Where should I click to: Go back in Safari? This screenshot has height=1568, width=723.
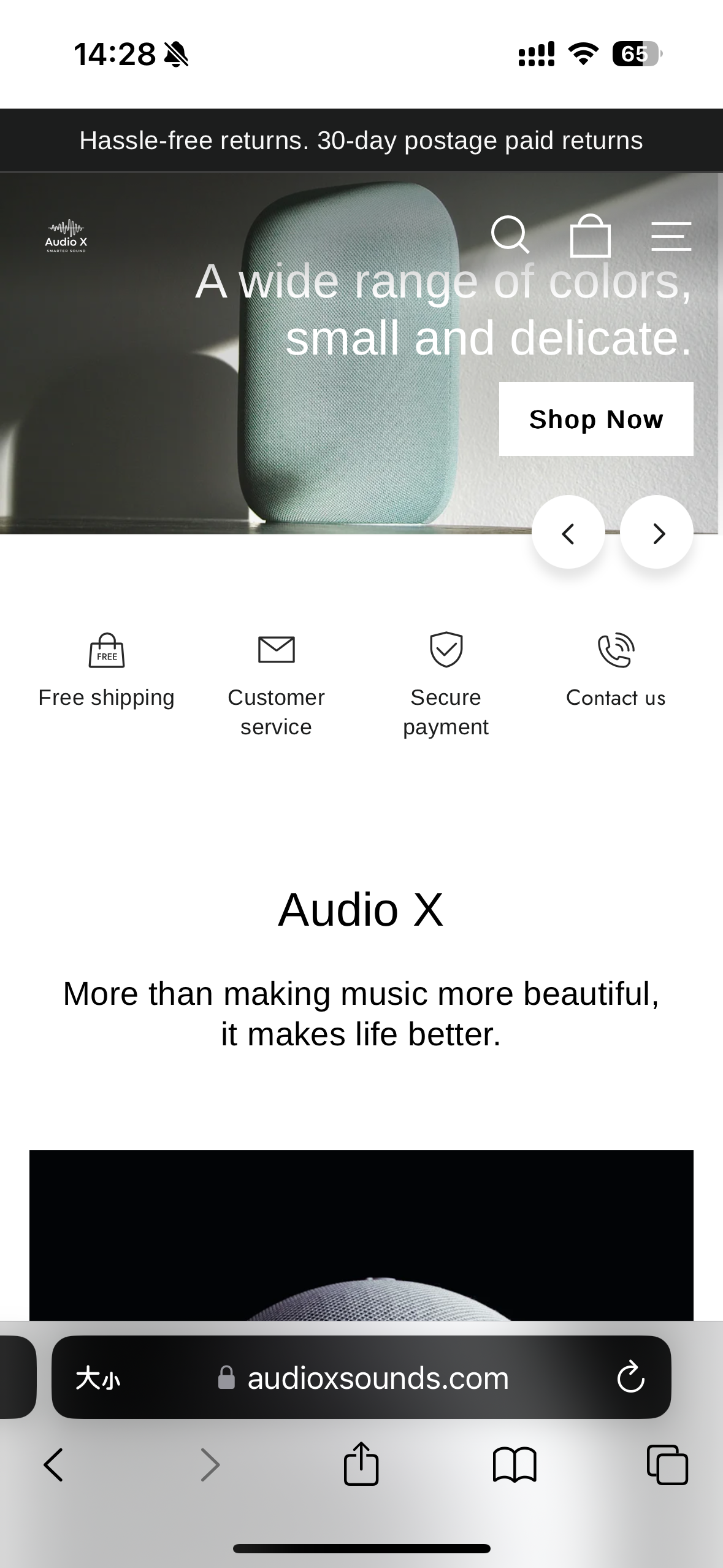coord(54,1465)
